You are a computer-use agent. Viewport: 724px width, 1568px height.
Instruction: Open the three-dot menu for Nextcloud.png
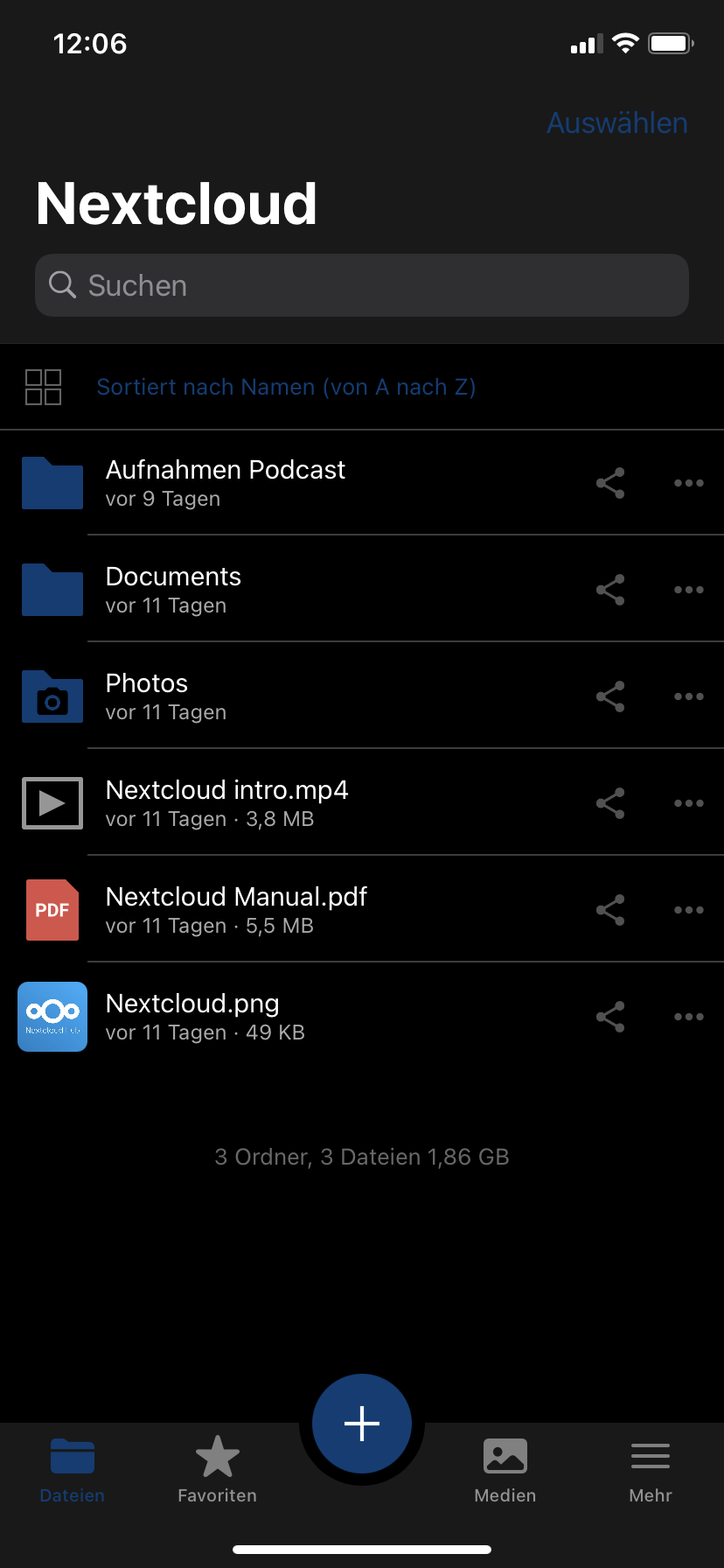coord(688,1017)
